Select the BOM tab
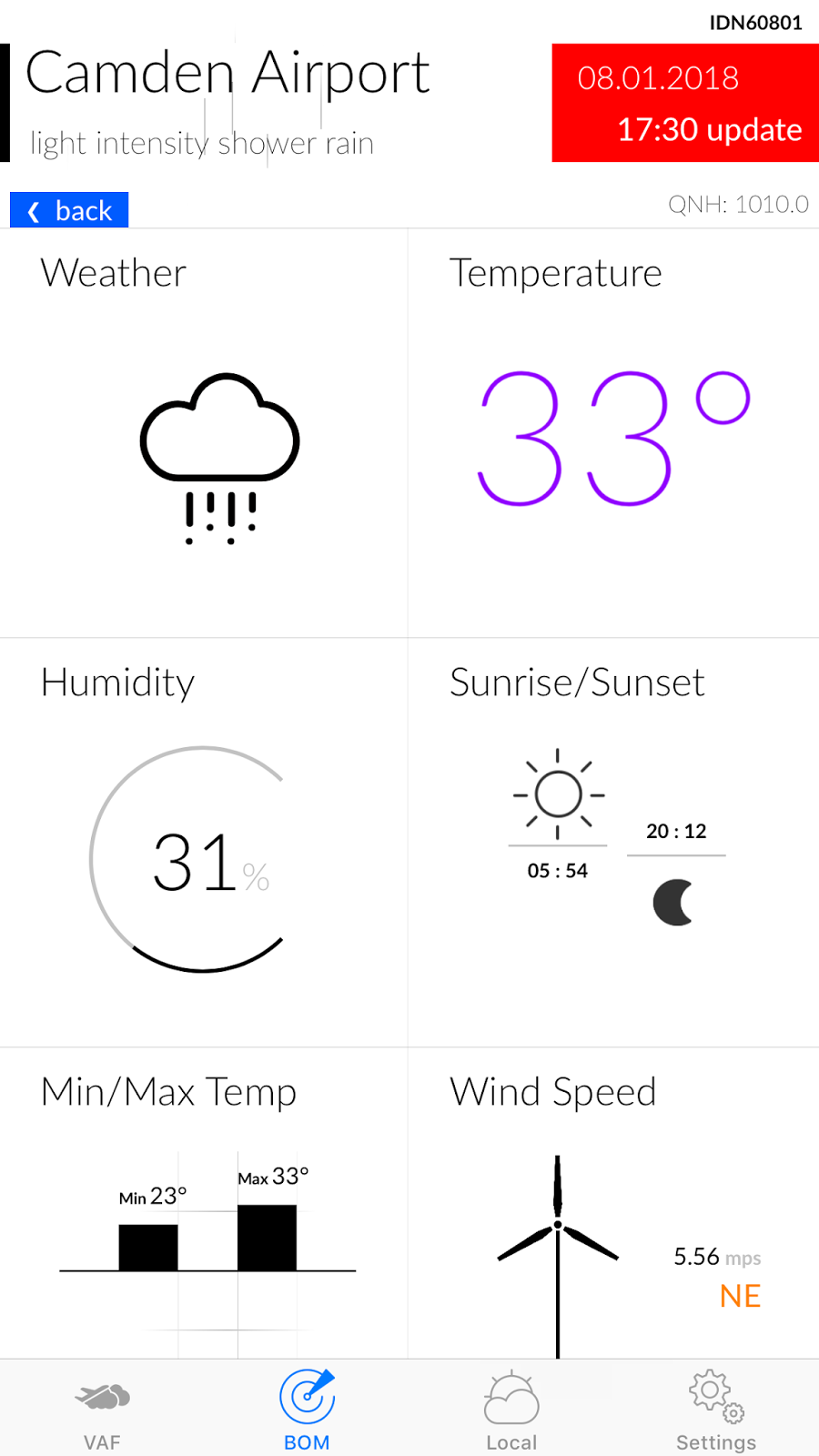The image size is (819, 1456). pos(307,1409)
